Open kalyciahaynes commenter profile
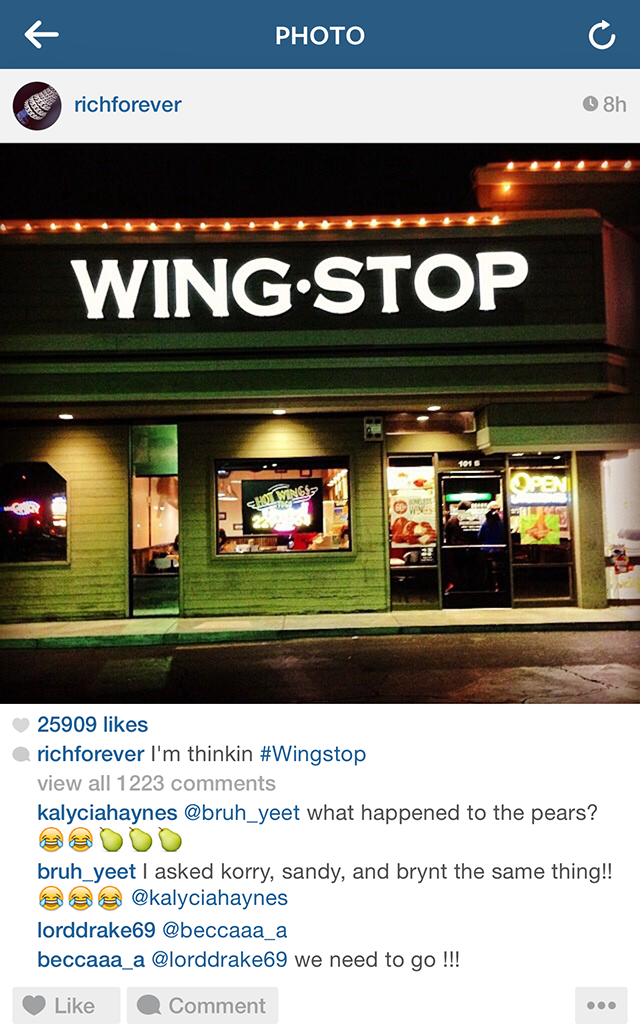This screenshot has width=640, height=1036. coord(107,812)
